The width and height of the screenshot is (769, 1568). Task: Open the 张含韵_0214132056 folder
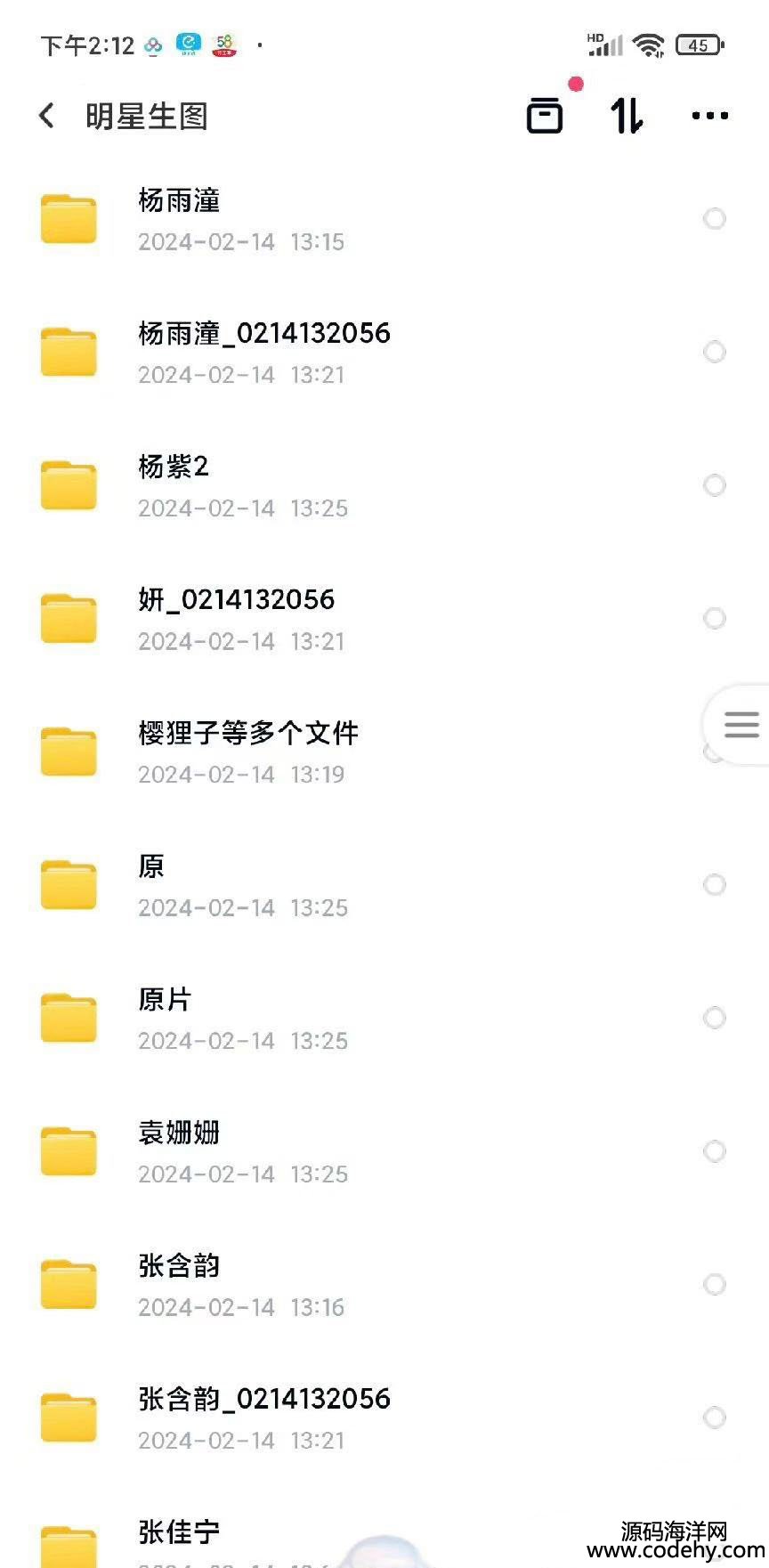(384, 1418)
